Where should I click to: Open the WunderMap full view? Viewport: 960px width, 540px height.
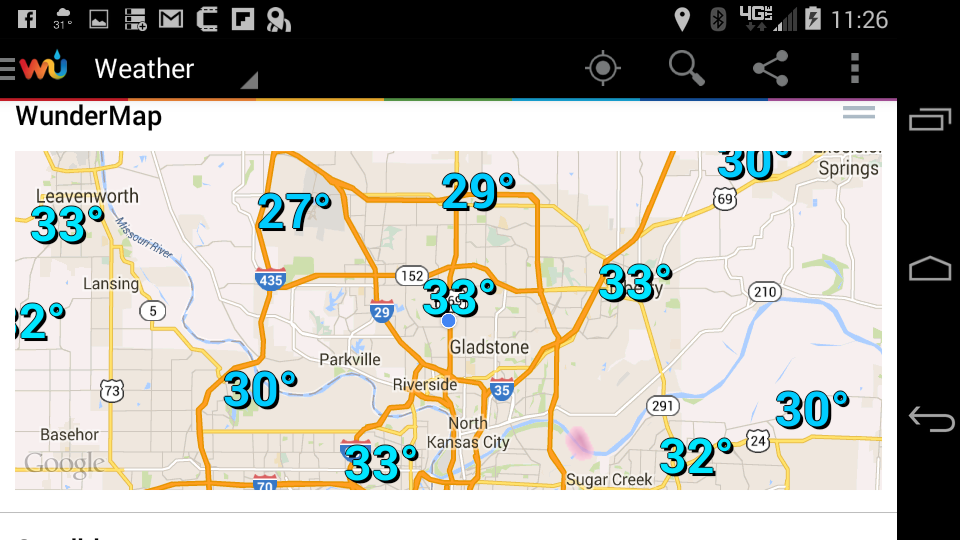448,320
